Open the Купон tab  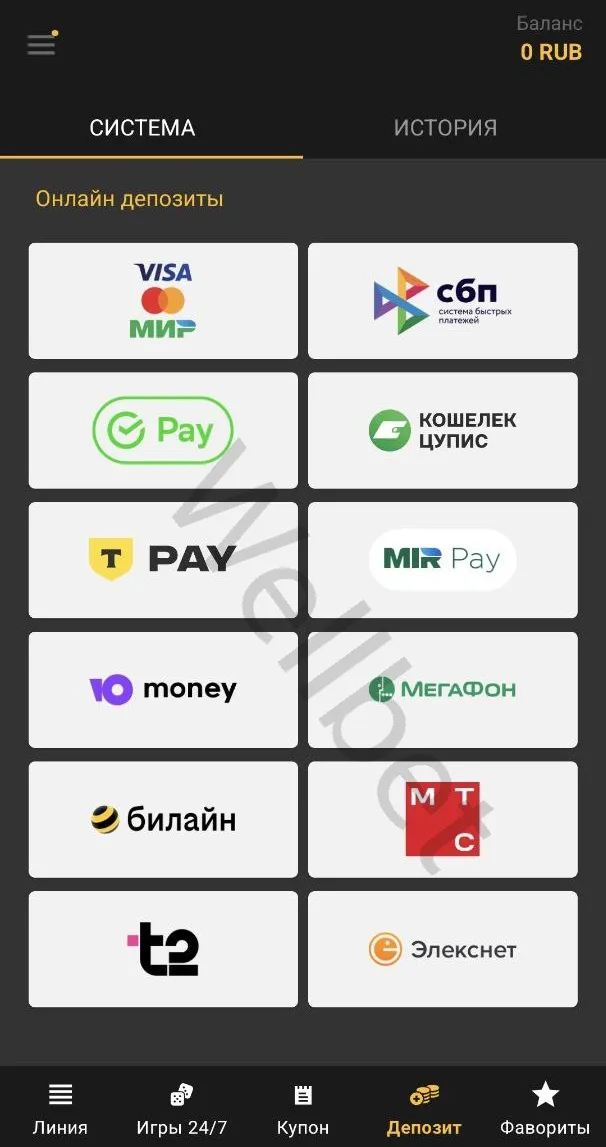click(302, 1108)
